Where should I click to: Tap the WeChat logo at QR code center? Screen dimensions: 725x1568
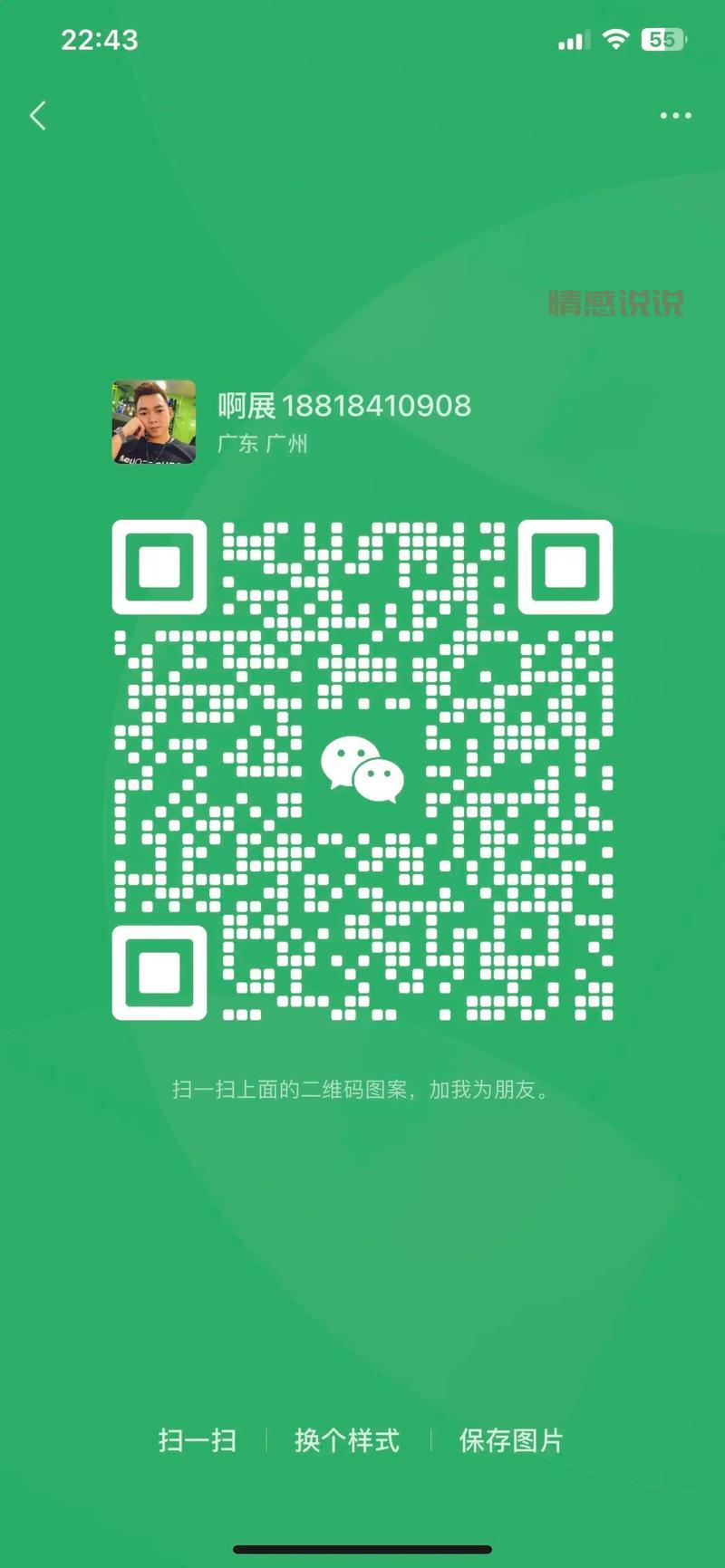point(361,771)
